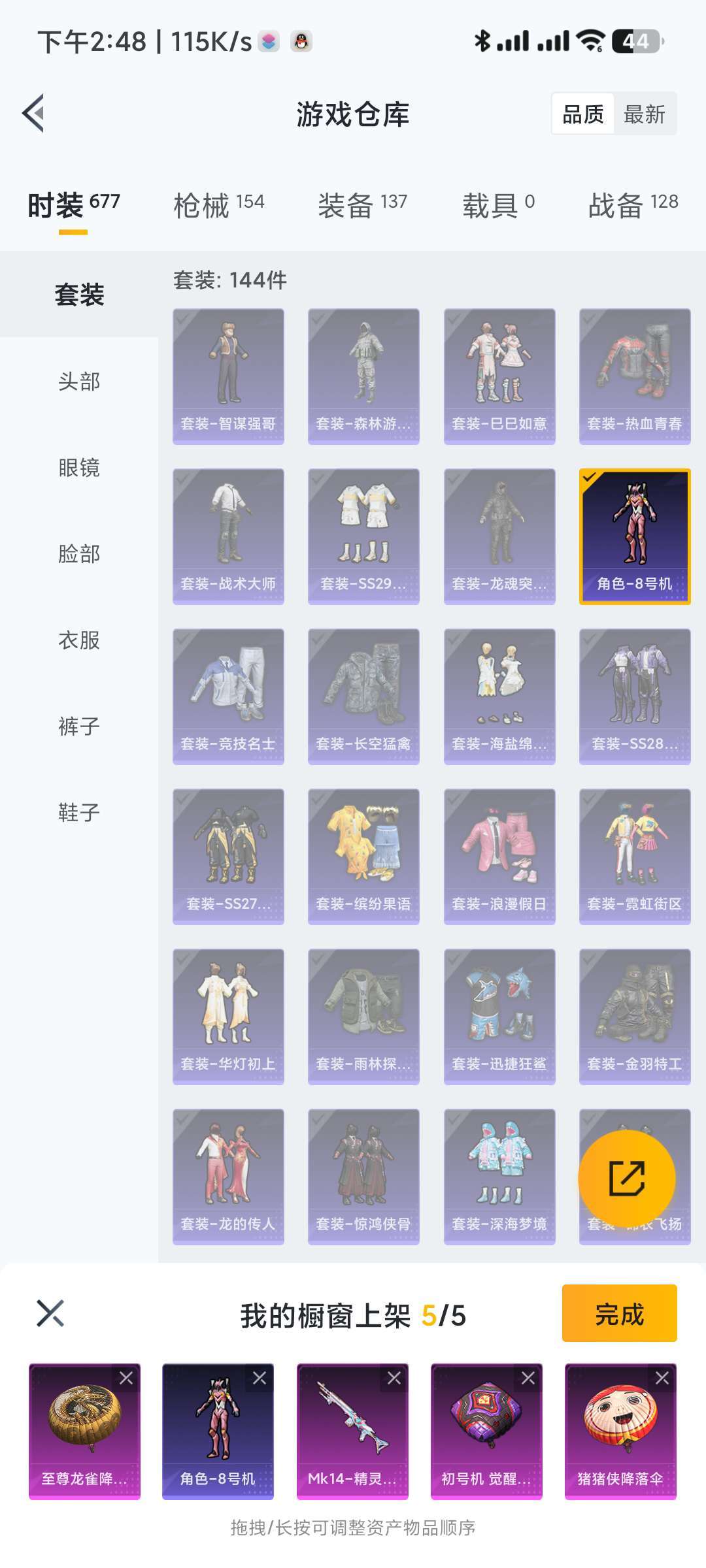
Task: Sort items by 品质
Action: click(583, 114)
